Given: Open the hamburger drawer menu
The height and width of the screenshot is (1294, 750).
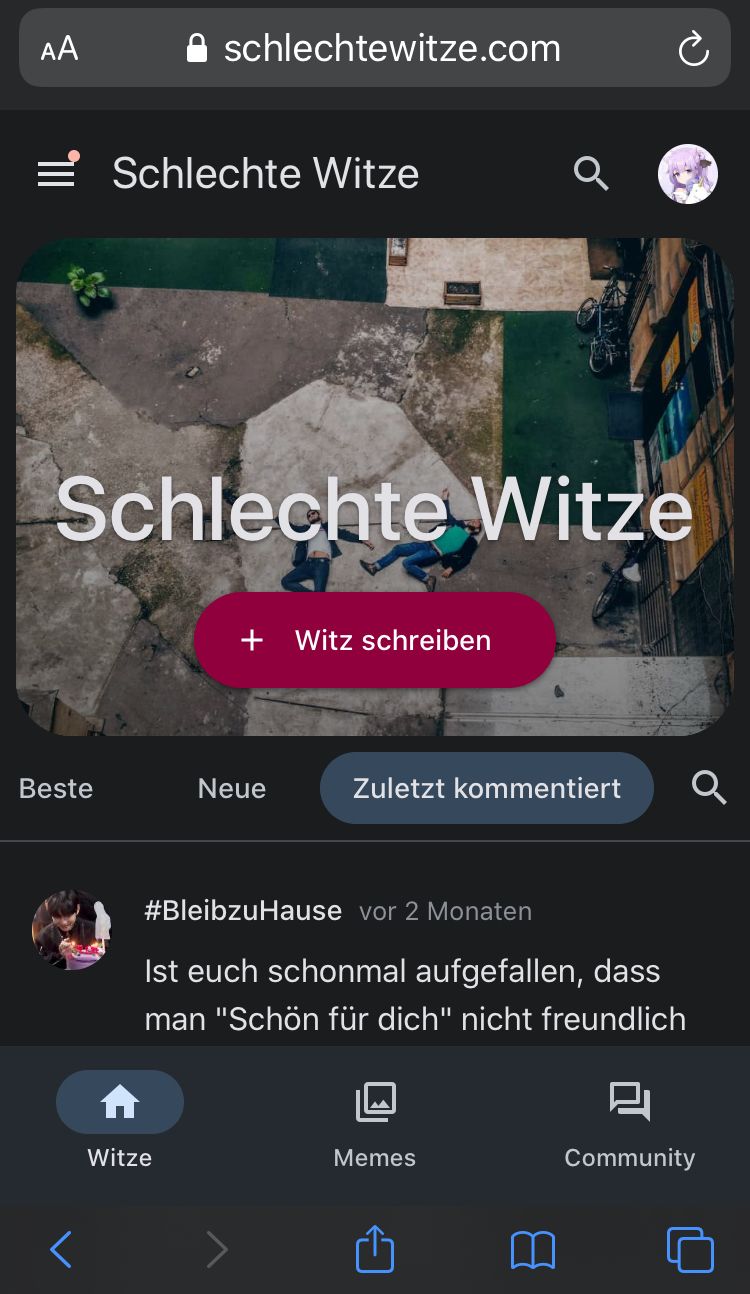Looking at the screenshot, I should (x=56, y=174).
